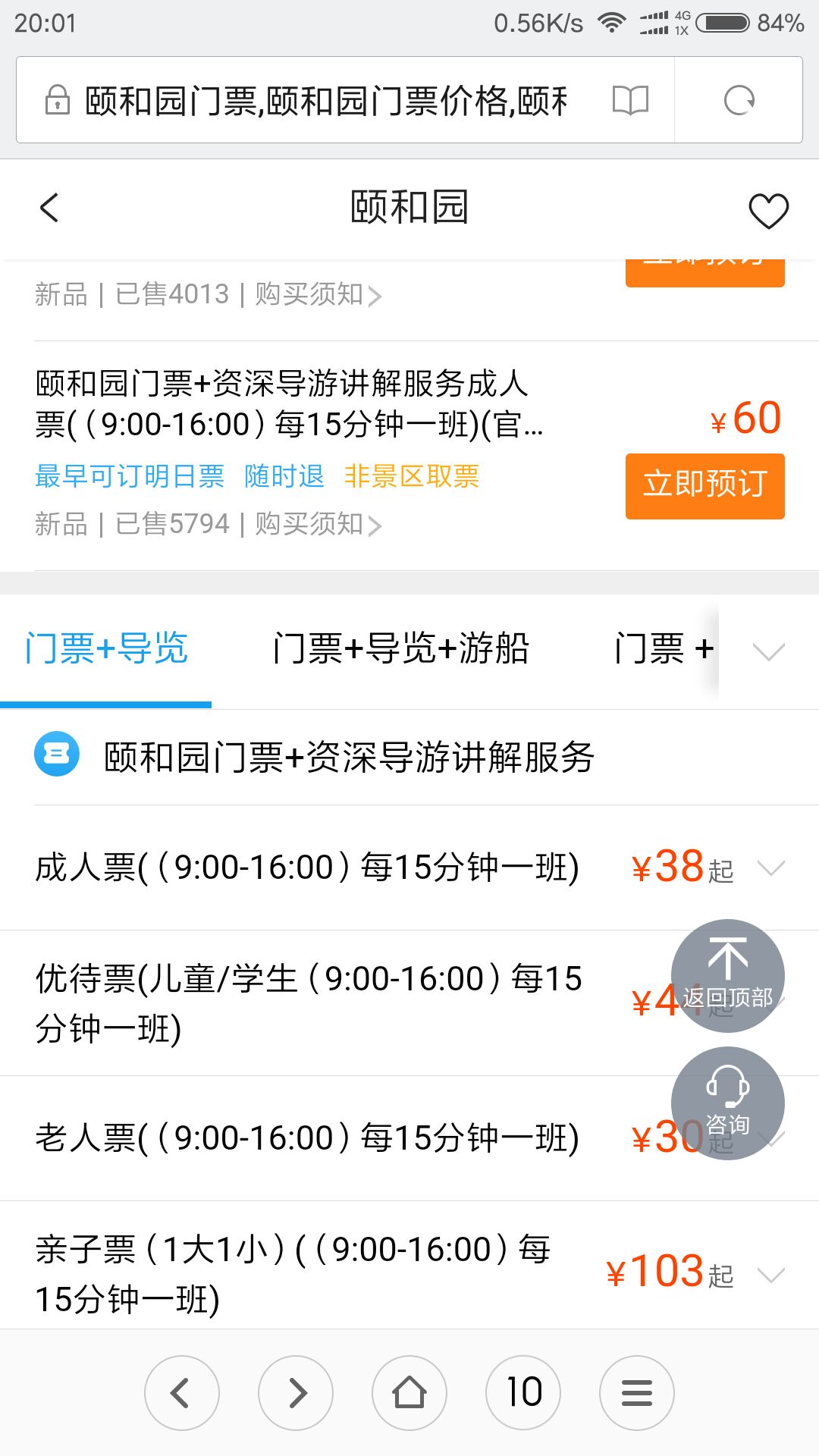
Task: Expand 亲子票 (1大1小) ¥103 options
Action: pos(409,1273)
